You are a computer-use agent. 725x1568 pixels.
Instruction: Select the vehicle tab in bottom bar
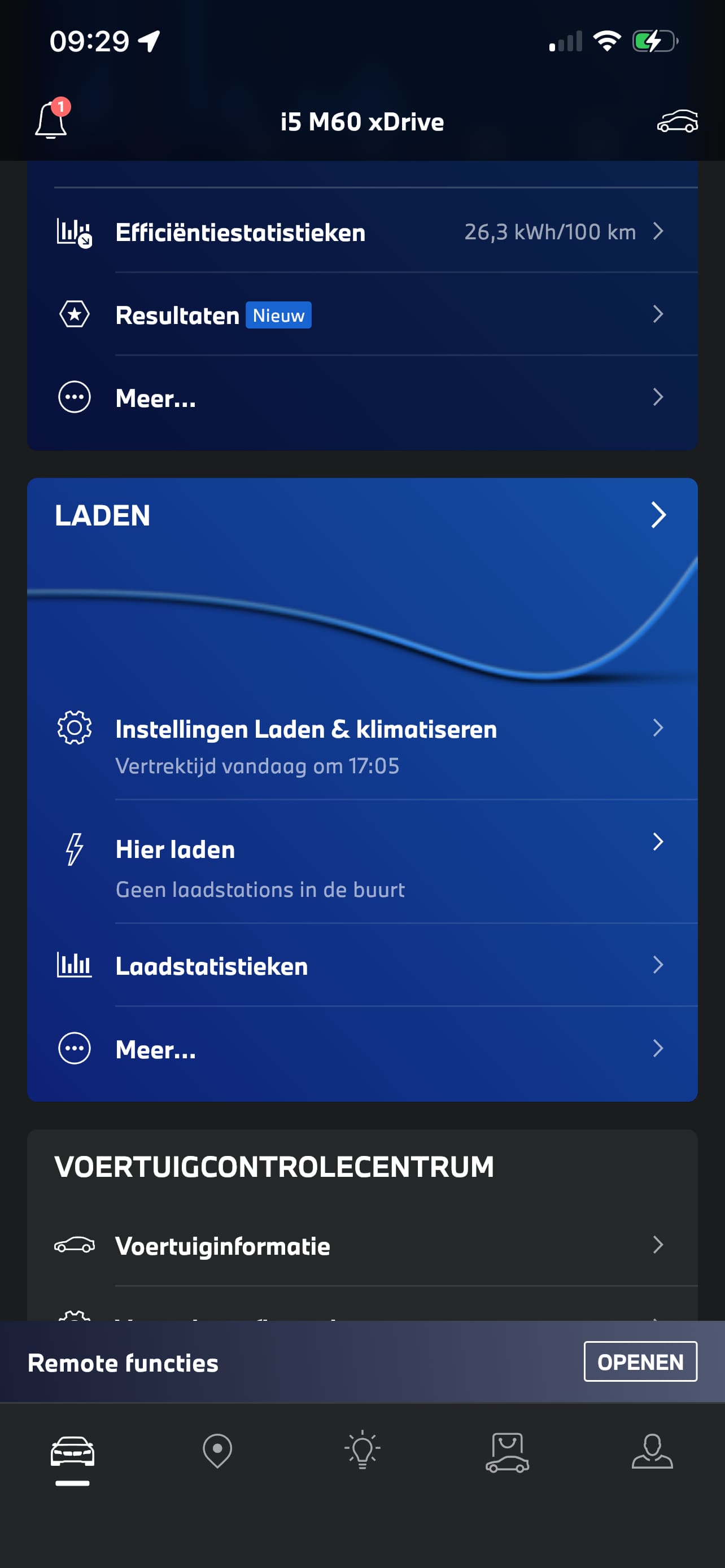tap(72, 1451)
